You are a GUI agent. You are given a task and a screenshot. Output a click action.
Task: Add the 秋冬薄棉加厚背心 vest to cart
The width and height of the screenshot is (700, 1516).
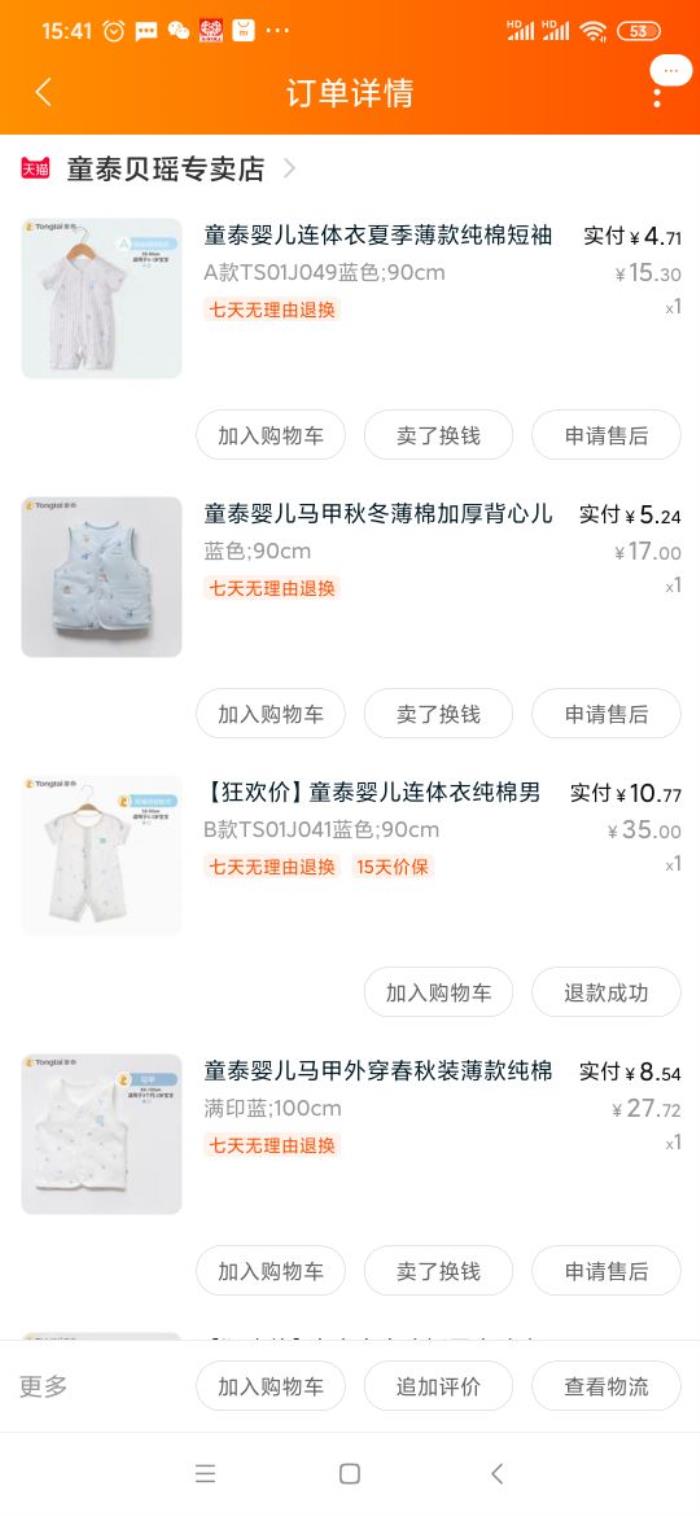tap(270, 714)
